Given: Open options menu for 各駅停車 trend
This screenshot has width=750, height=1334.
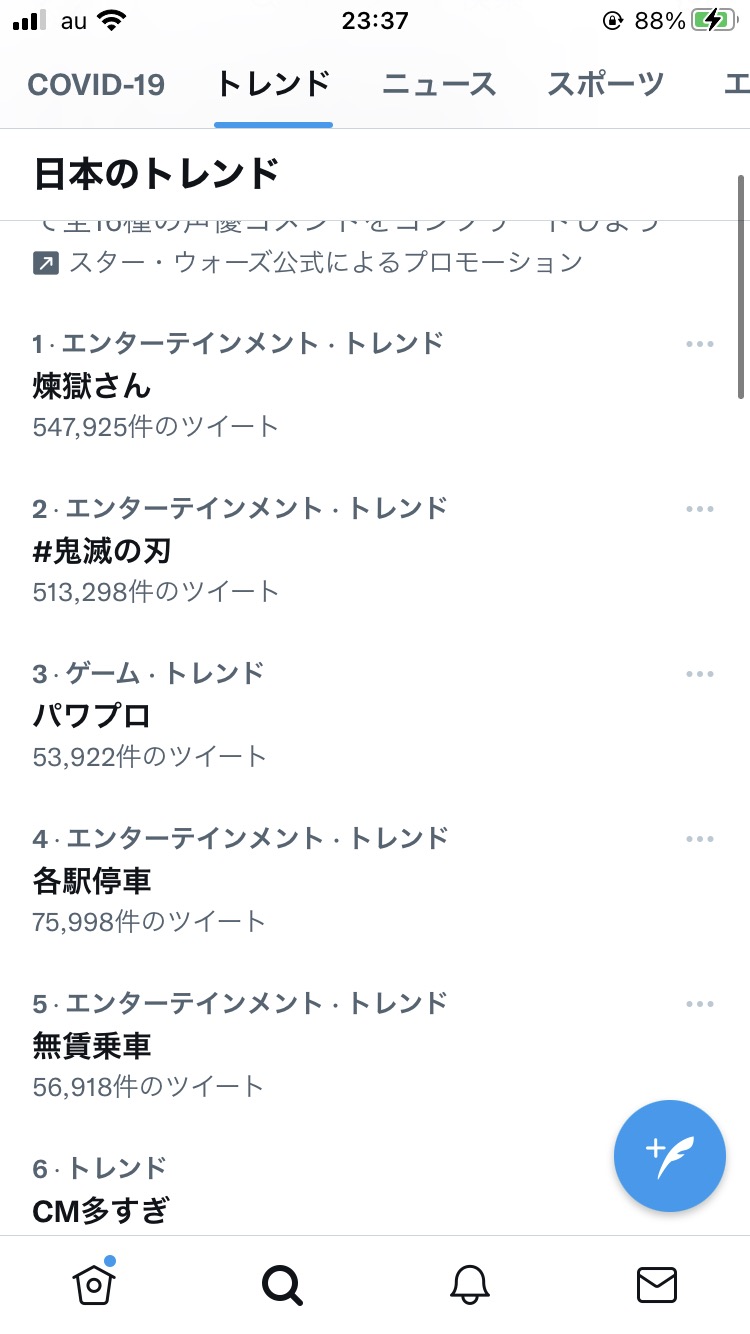Looking at the screenshot, I should click(x=700, y=839).
